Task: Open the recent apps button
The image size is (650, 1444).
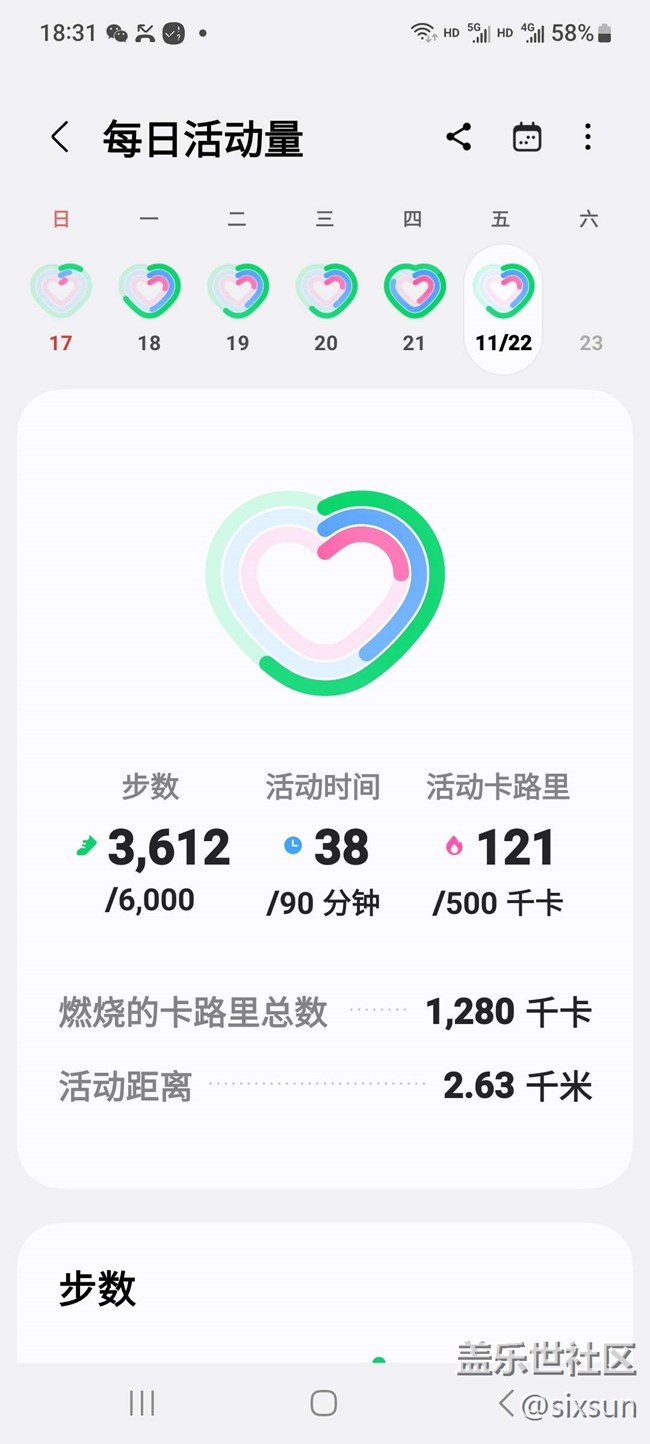Action: pos(142,1403)
